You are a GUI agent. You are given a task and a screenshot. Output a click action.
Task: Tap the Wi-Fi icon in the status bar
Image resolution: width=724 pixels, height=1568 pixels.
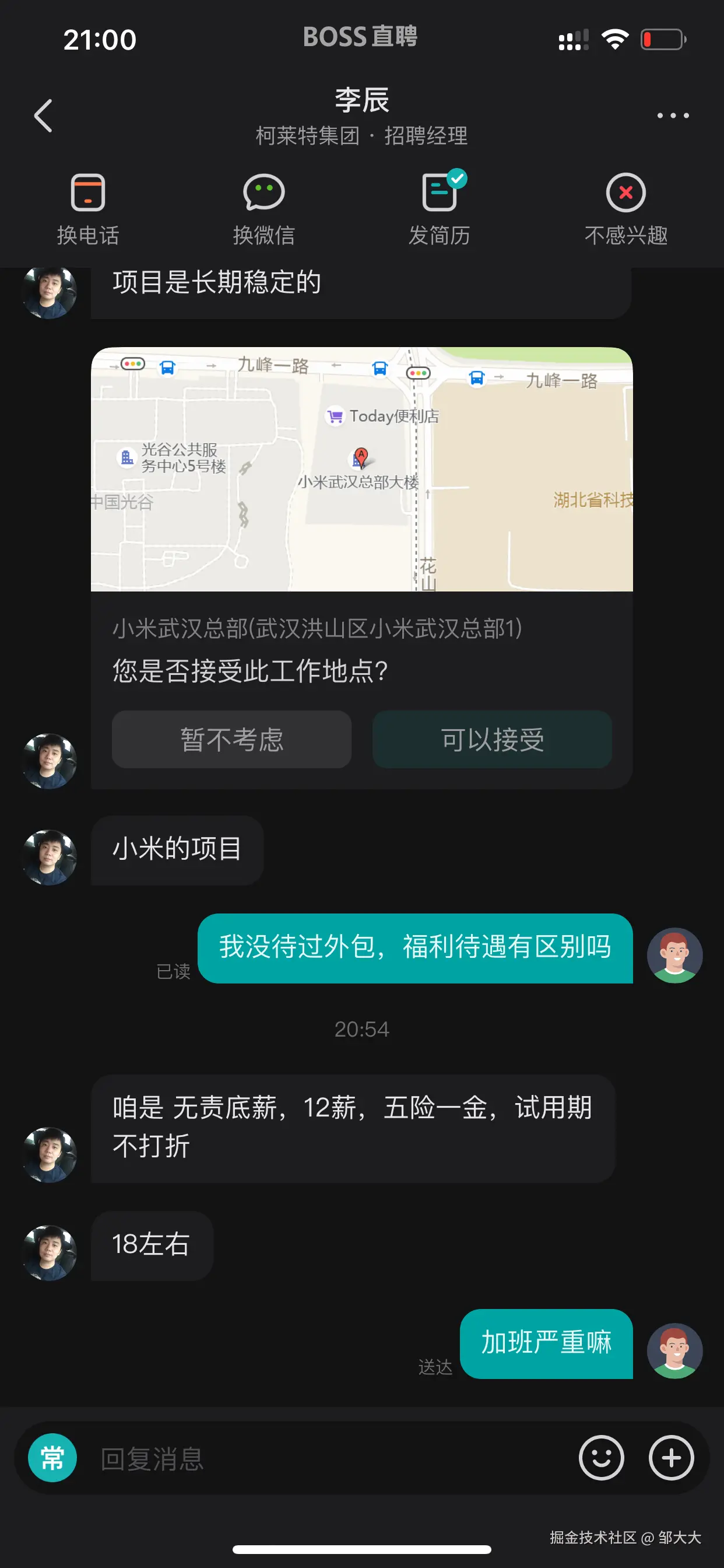[x=614, y=38]
